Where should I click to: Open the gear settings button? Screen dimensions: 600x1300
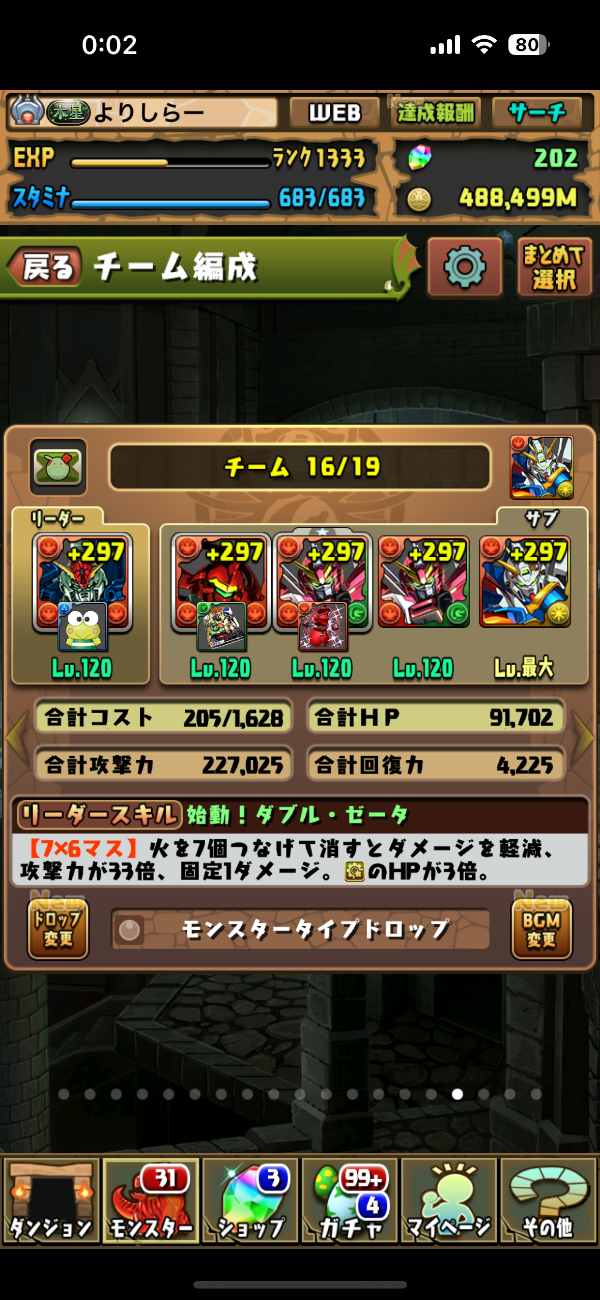pos(464,267)
